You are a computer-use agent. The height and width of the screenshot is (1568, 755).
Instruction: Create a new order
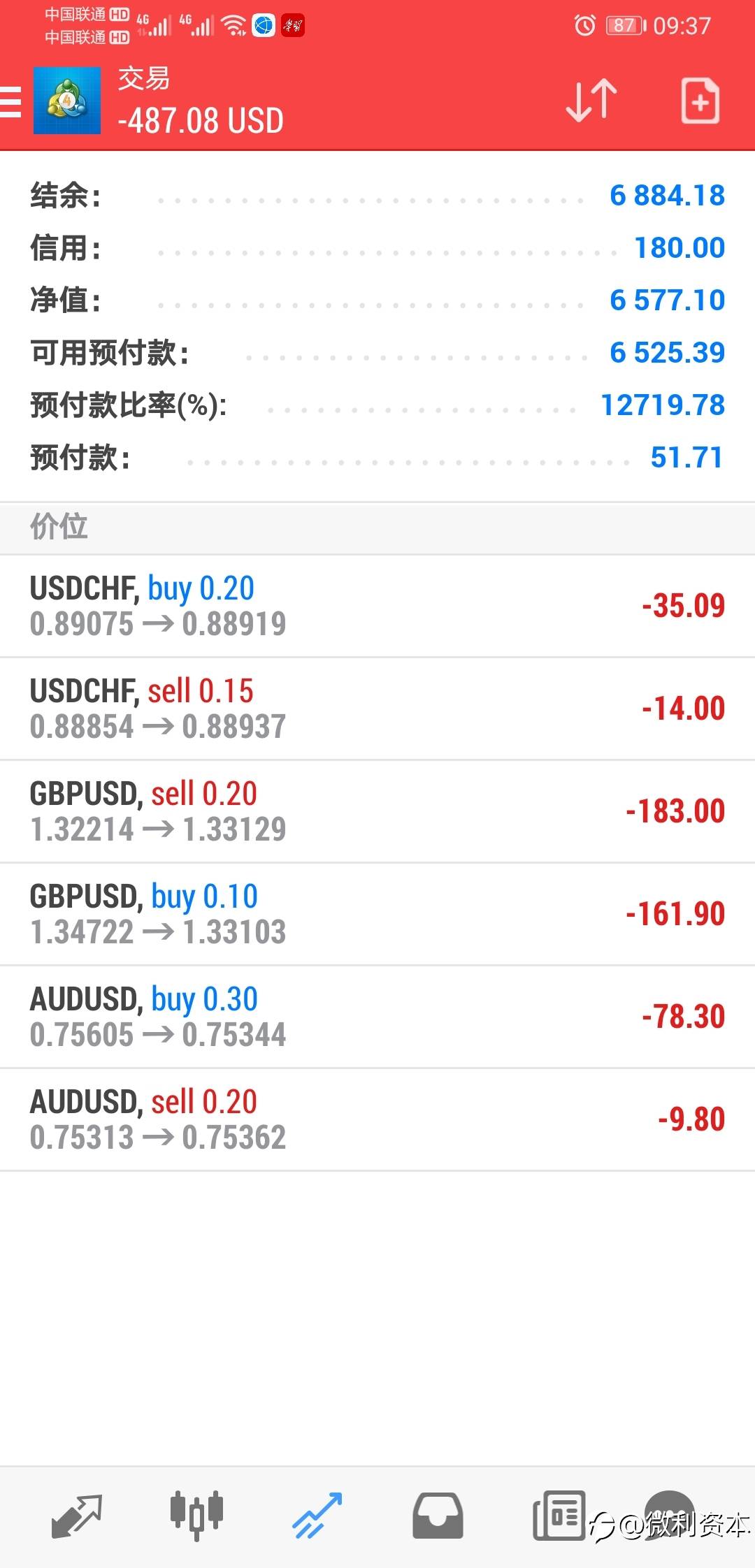tap(700, 101)
